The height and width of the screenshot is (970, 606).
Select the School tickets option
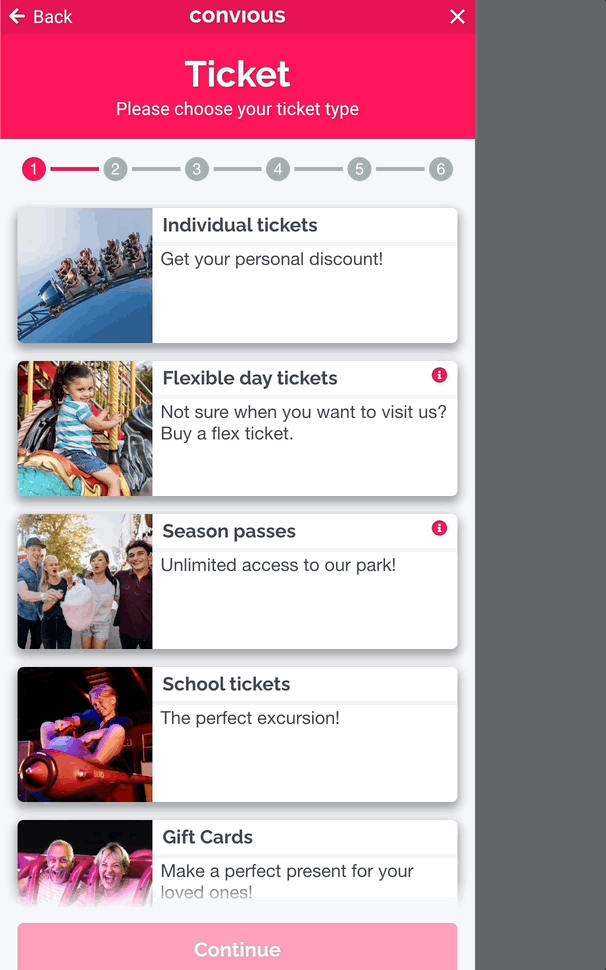pos(237,734)
